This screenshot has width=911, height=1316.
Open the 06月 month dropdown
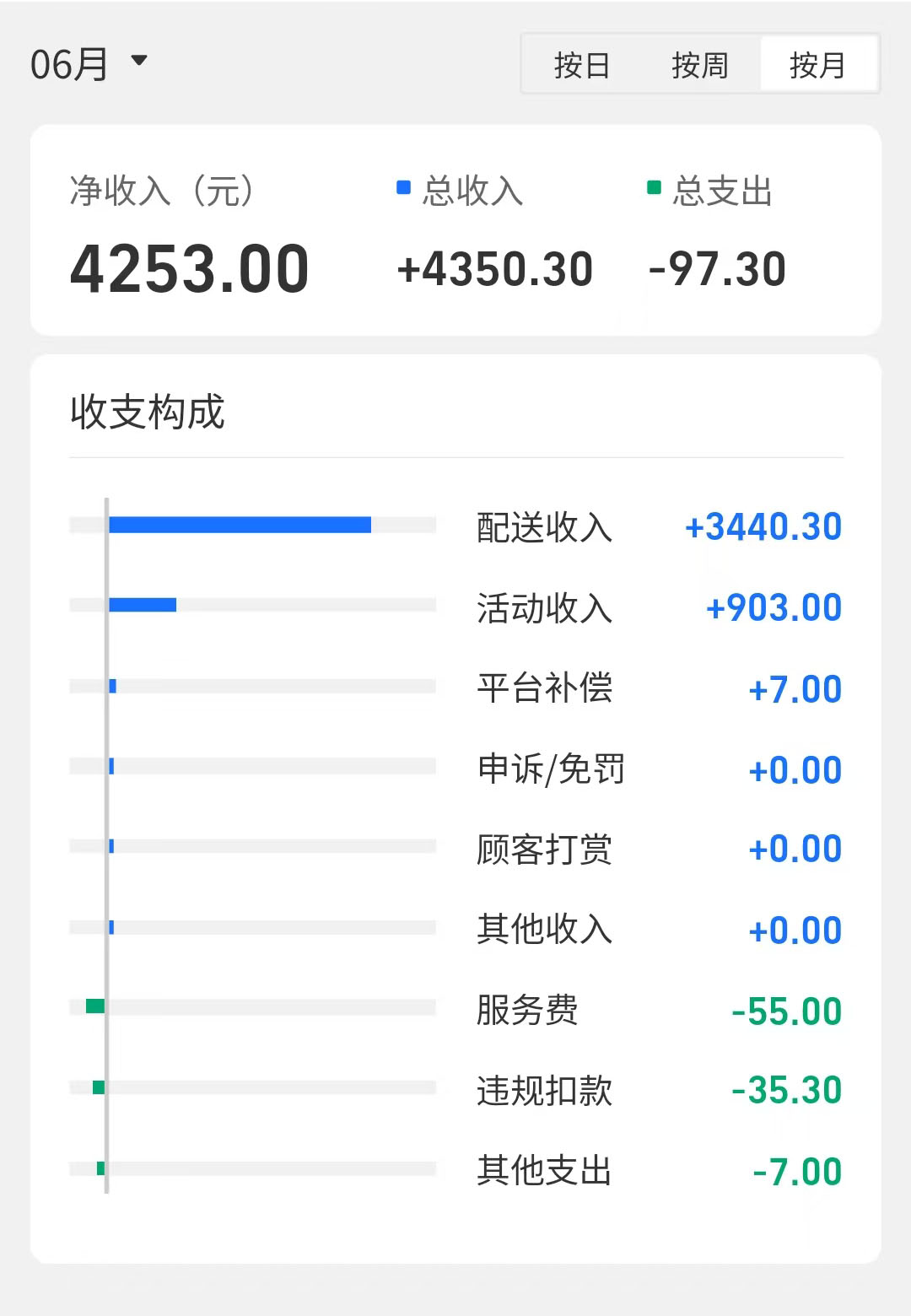pos(89,63)
